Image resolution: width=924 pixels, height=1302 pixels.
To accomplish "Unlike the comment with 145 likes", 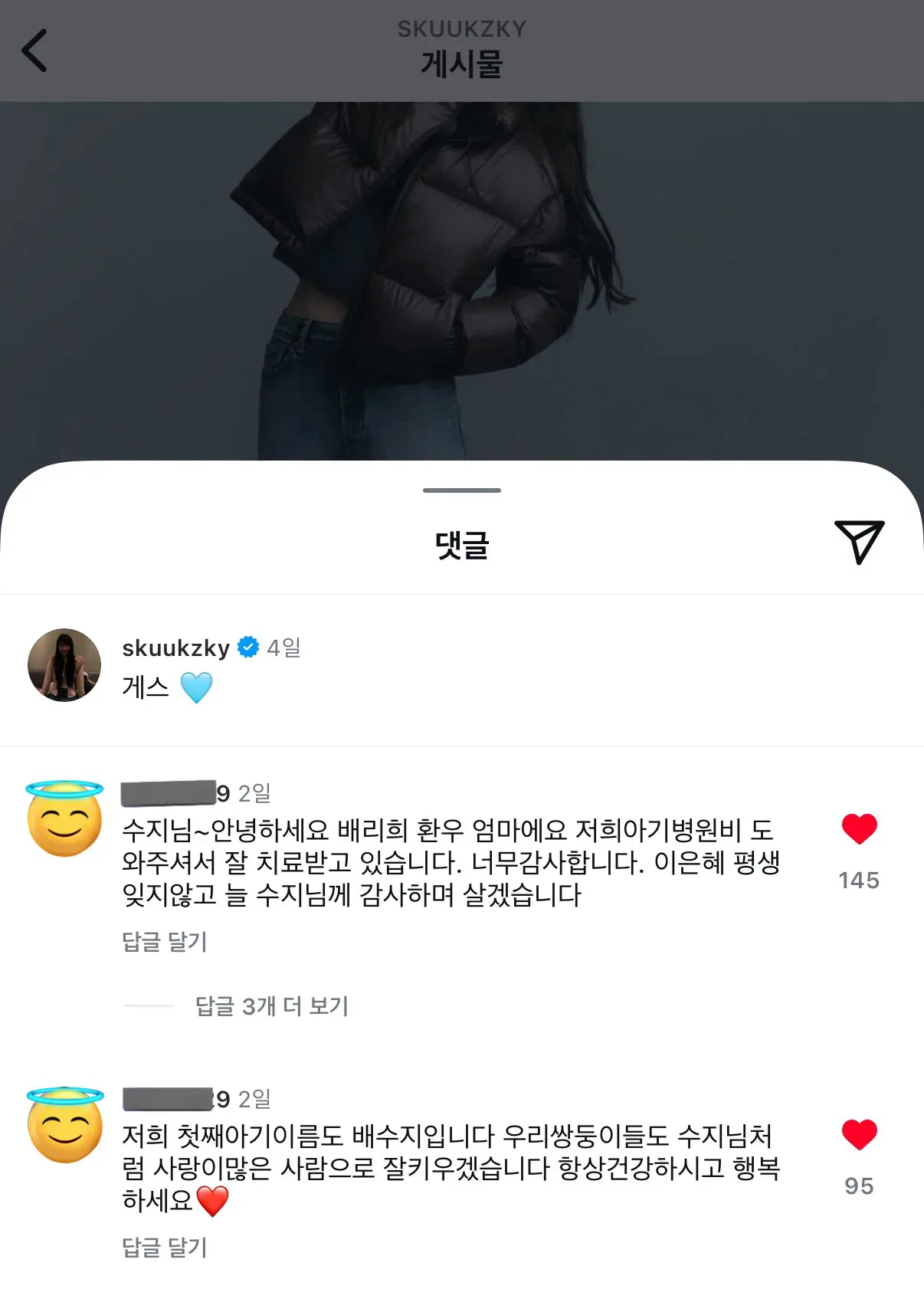I will (x=859, y=829).
